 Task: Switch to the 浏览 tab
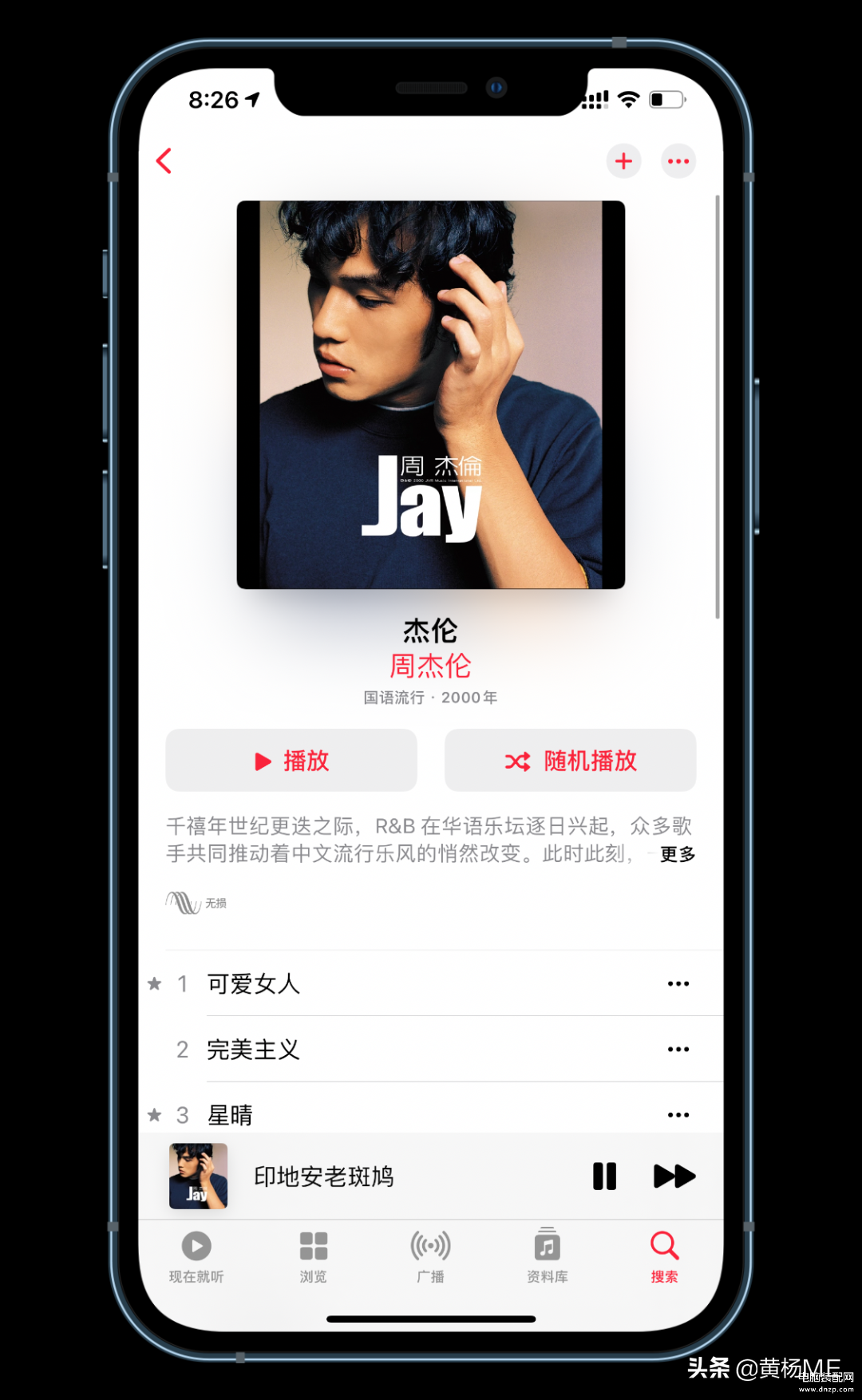(x=314, y=1257)
